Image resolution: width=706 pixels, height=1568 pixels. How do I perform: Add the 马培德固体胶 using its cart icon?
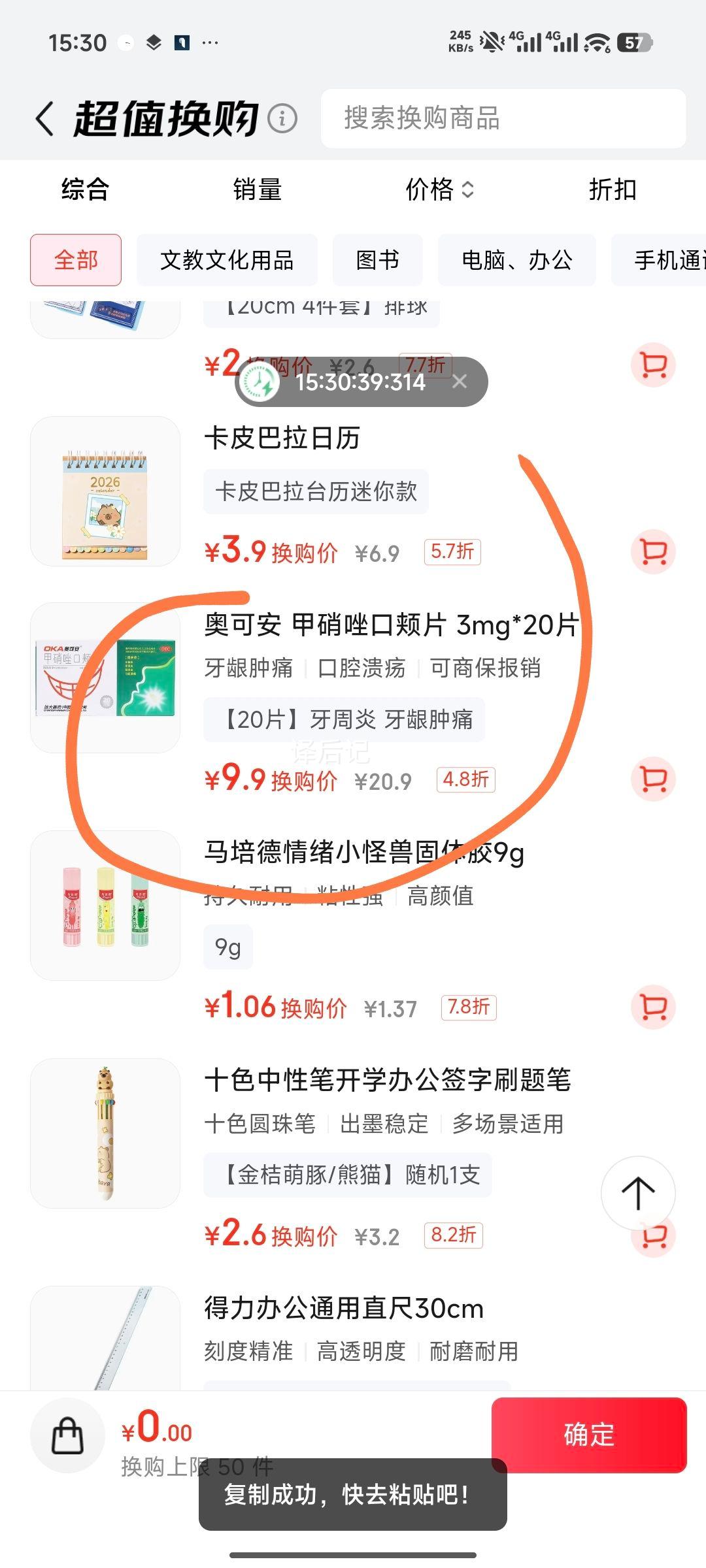pyautogui.click(x=652, y=1007)
